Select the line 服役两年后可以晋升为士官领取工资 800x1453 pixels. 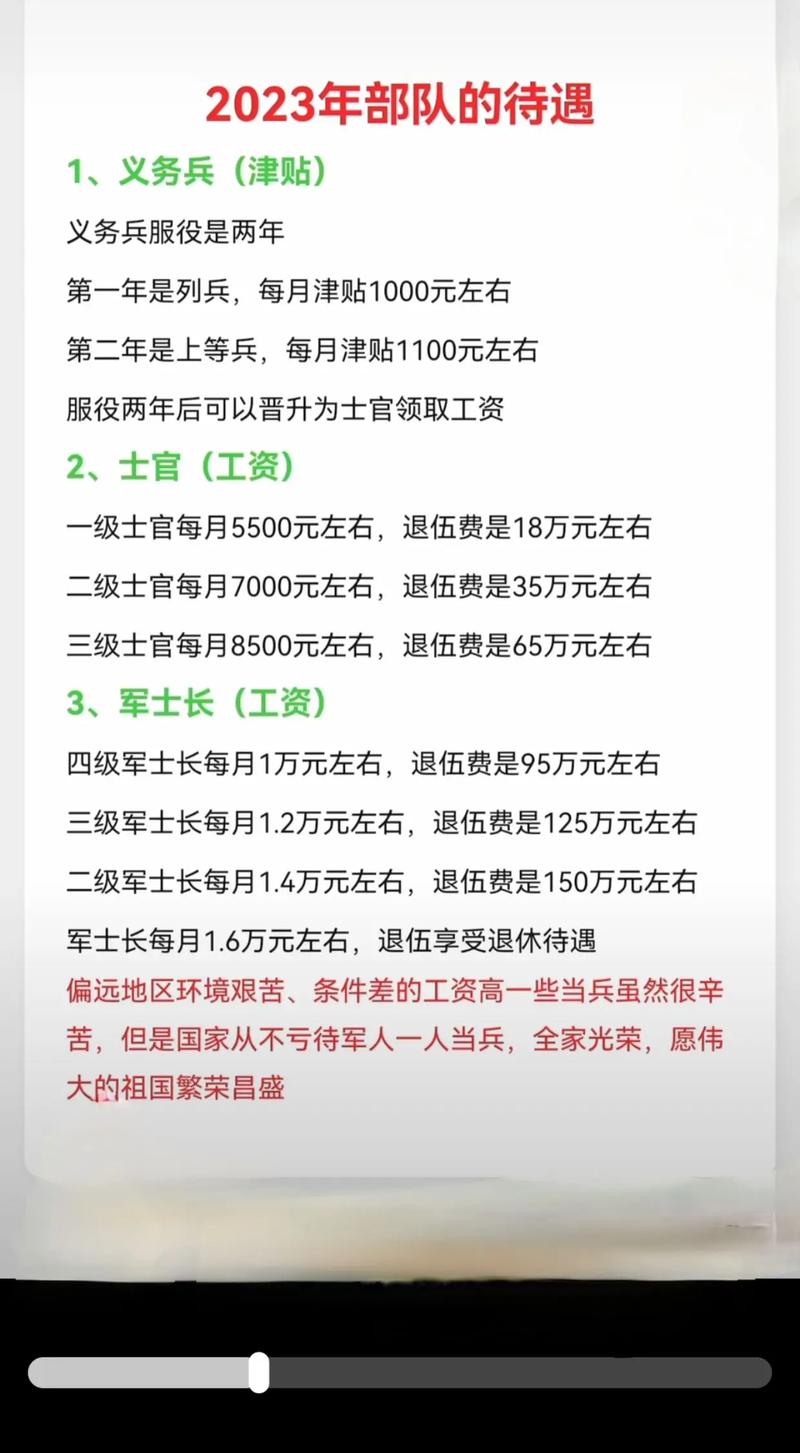coord(288,409)
